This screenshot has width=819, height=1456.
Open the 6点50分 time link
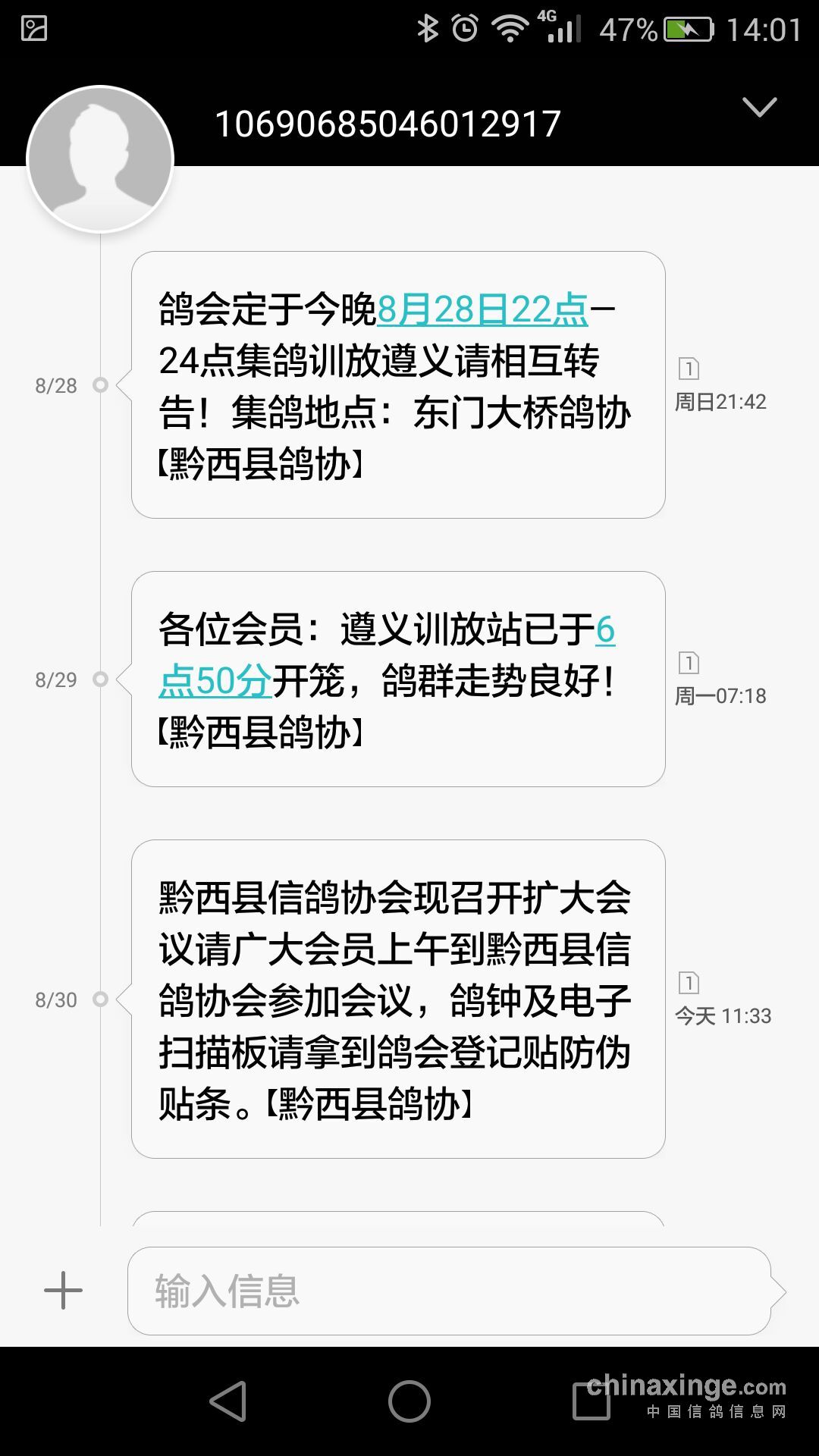[x=215, y=680]
